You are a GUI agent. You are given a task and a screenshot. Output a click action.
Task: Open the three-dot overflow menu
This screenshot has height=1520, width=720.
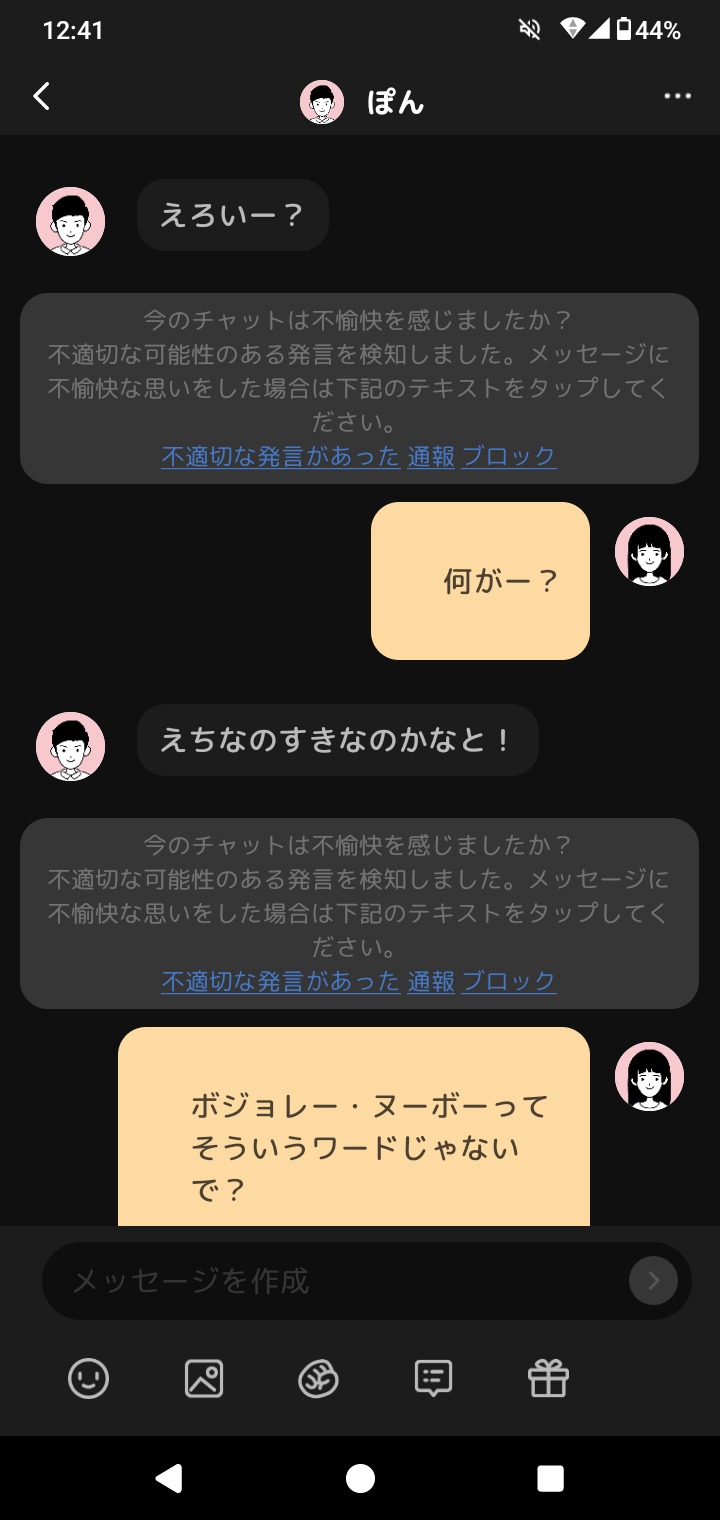click(677, 97)
